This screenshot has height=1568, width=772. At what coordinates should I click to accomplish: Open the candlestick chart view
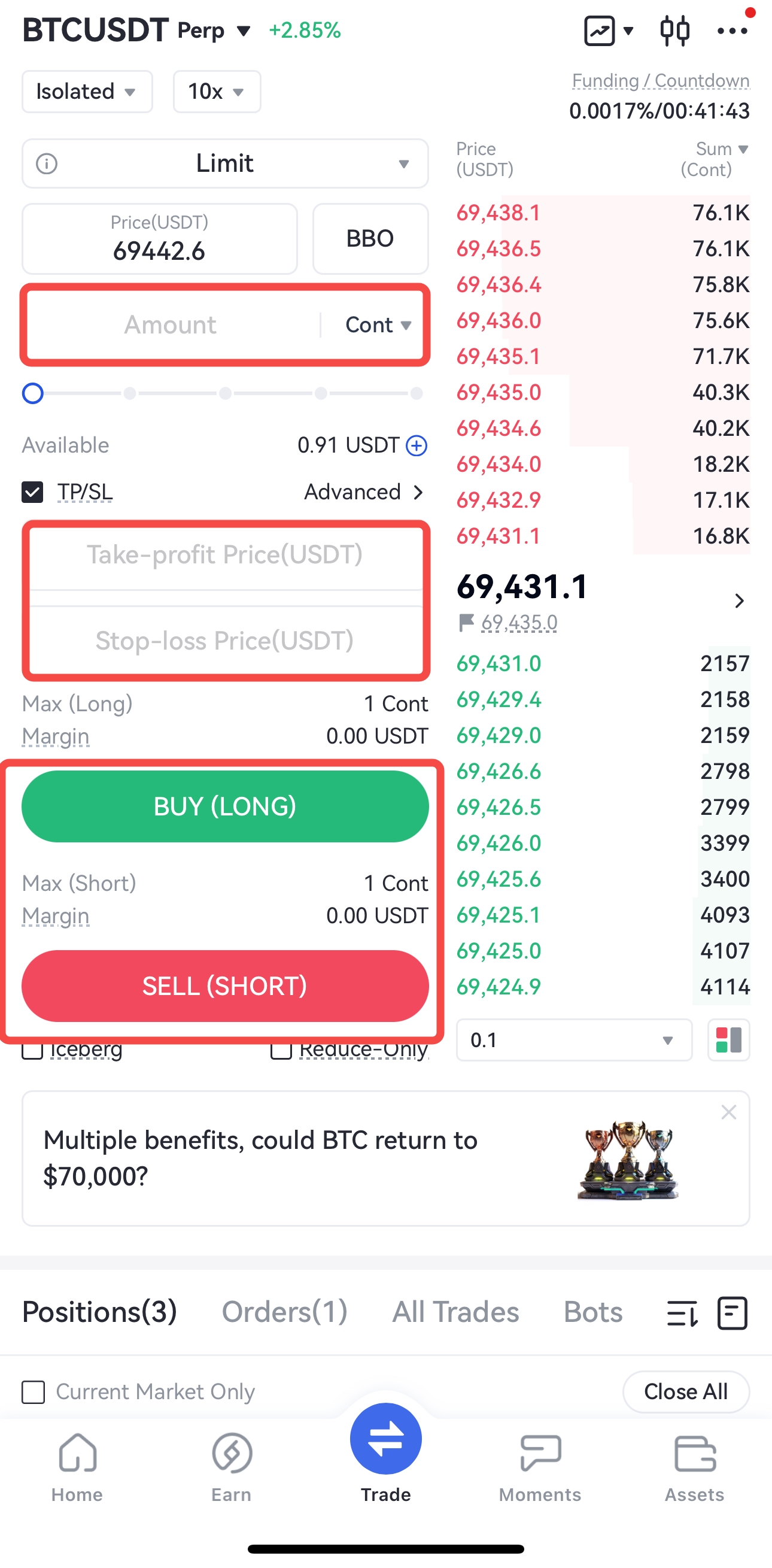point(674,31)
